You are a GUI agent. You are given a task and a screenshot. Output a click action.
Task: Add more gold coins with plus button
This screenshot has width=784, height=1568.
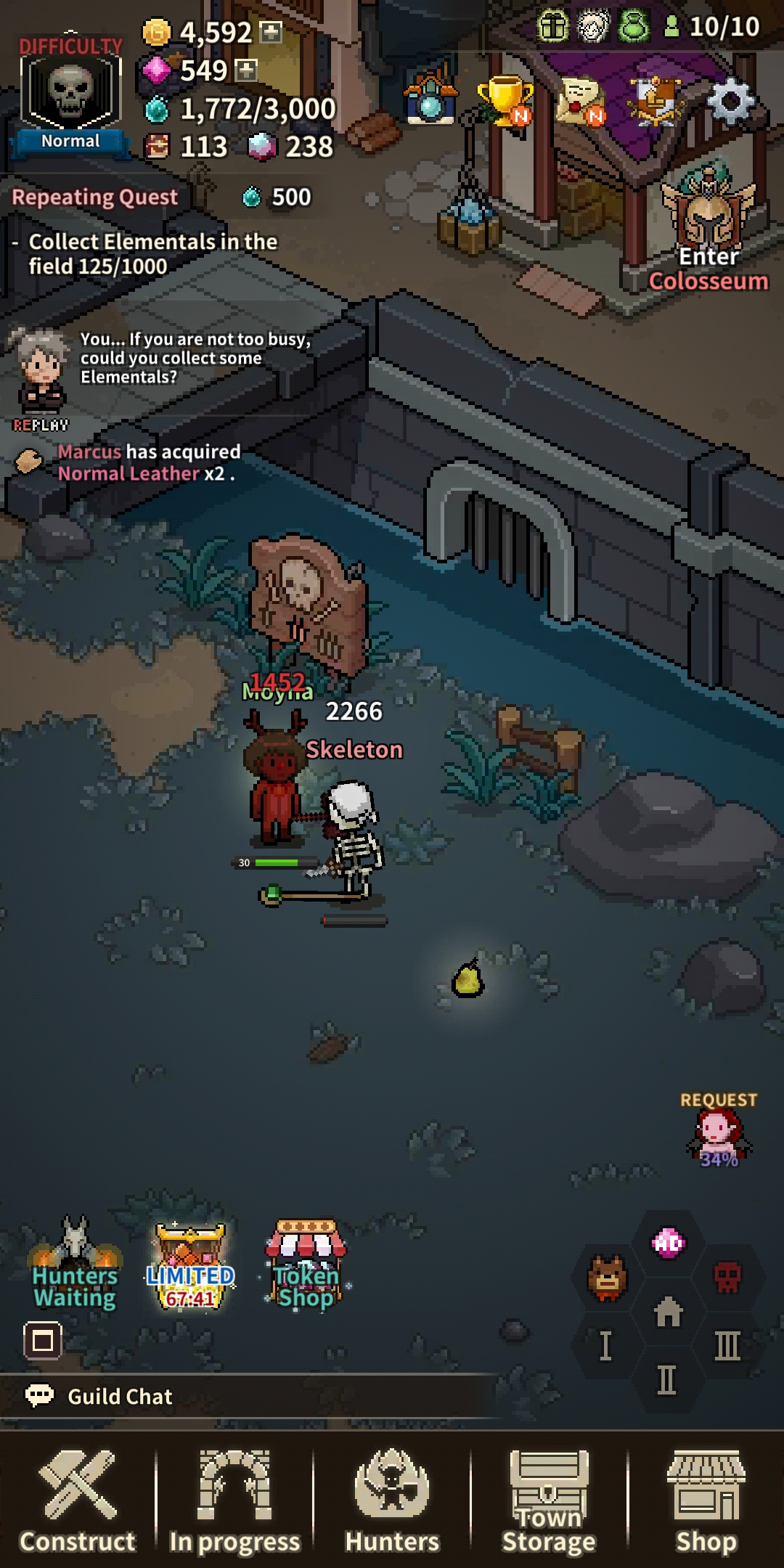[x=271, y=32]
